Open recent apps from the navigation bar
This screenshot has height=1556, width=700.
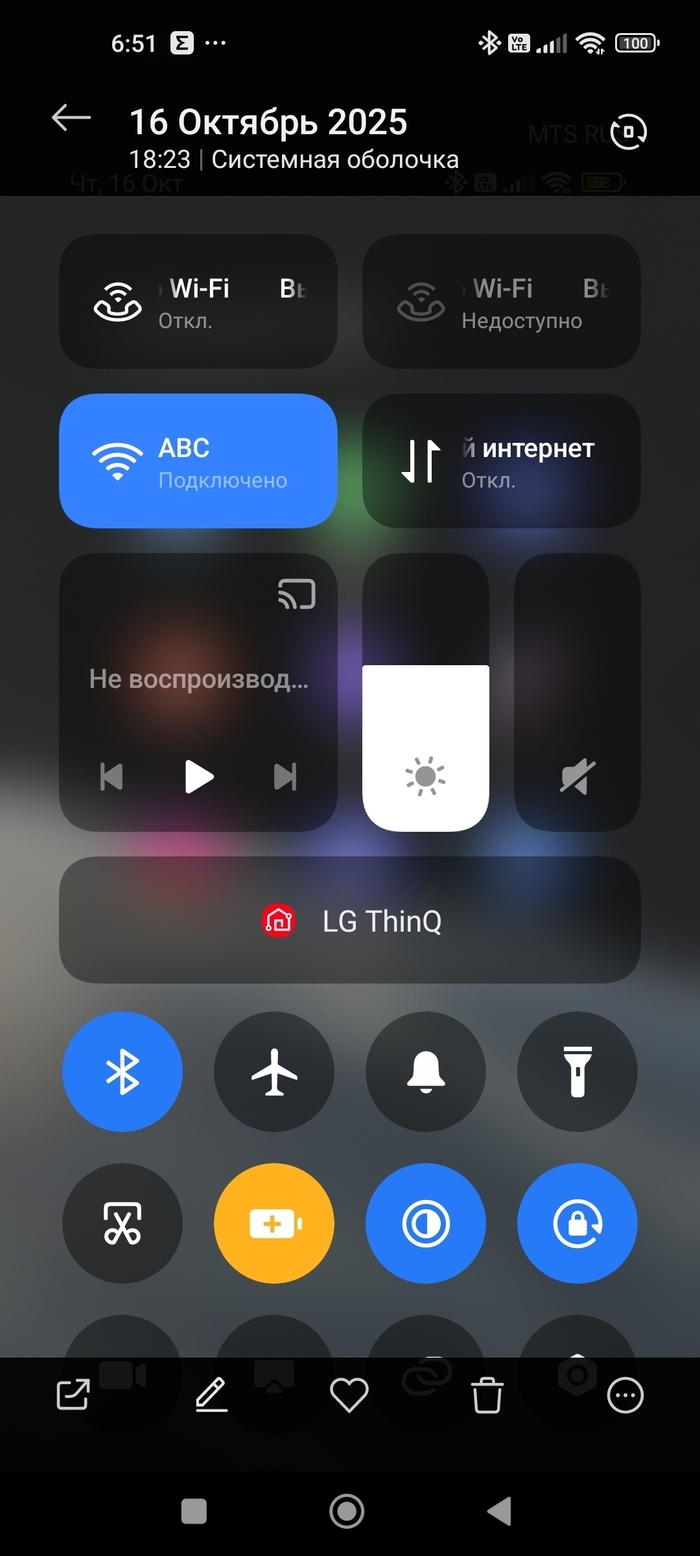tap(194, 1511)
